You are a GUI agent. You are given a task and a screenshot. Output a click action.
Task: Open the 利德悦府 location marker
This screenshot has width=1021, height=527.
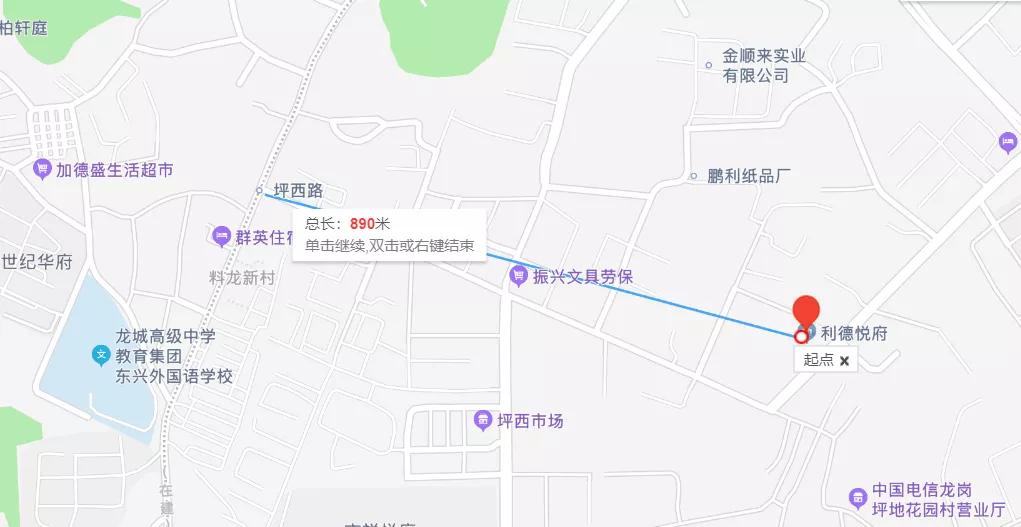point(806,311)
